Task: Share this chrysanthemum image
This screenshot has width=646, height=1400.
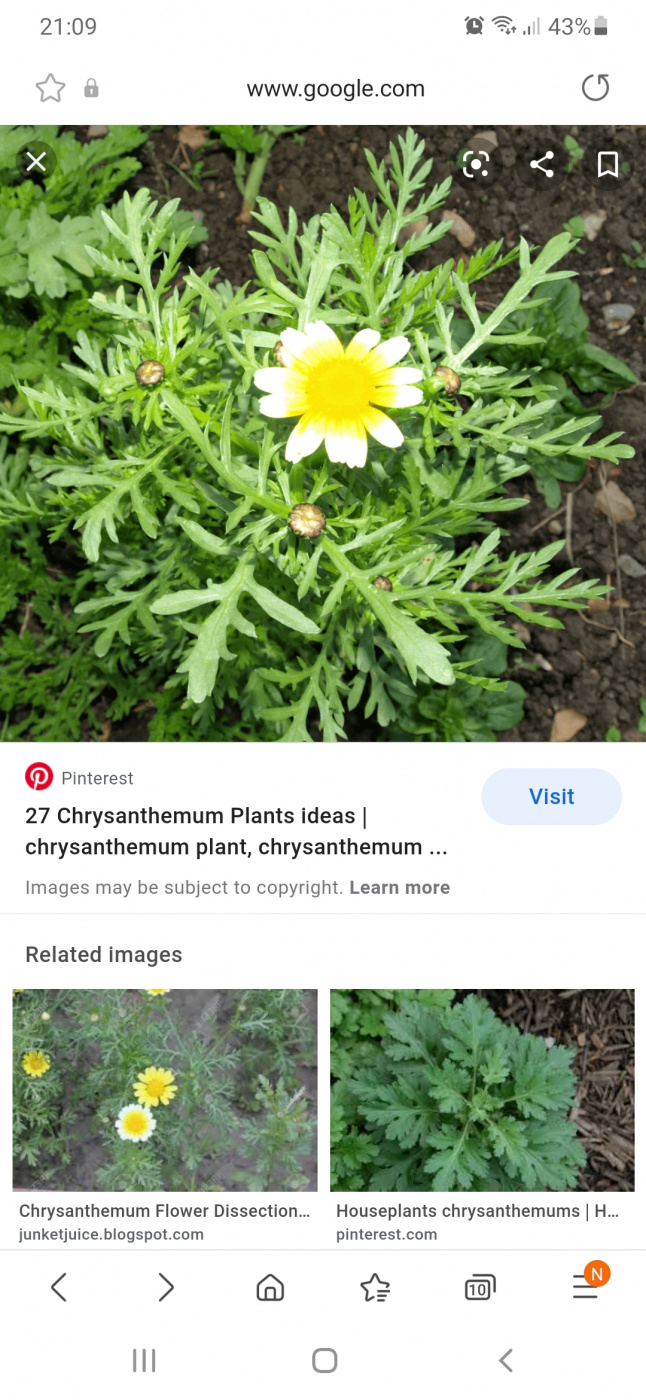Action: 542,165
